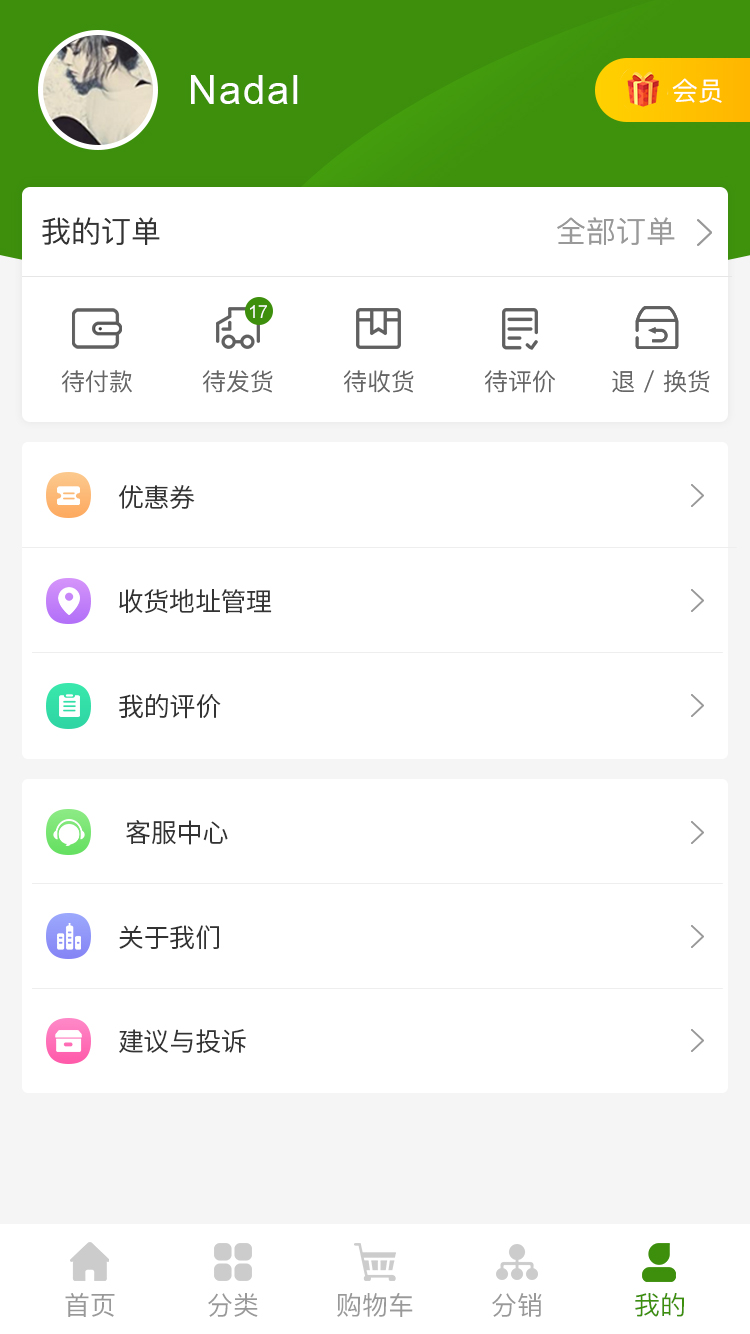Open 退/换货 returns and exchanges

pyautogui.click(x=660, y=349)
